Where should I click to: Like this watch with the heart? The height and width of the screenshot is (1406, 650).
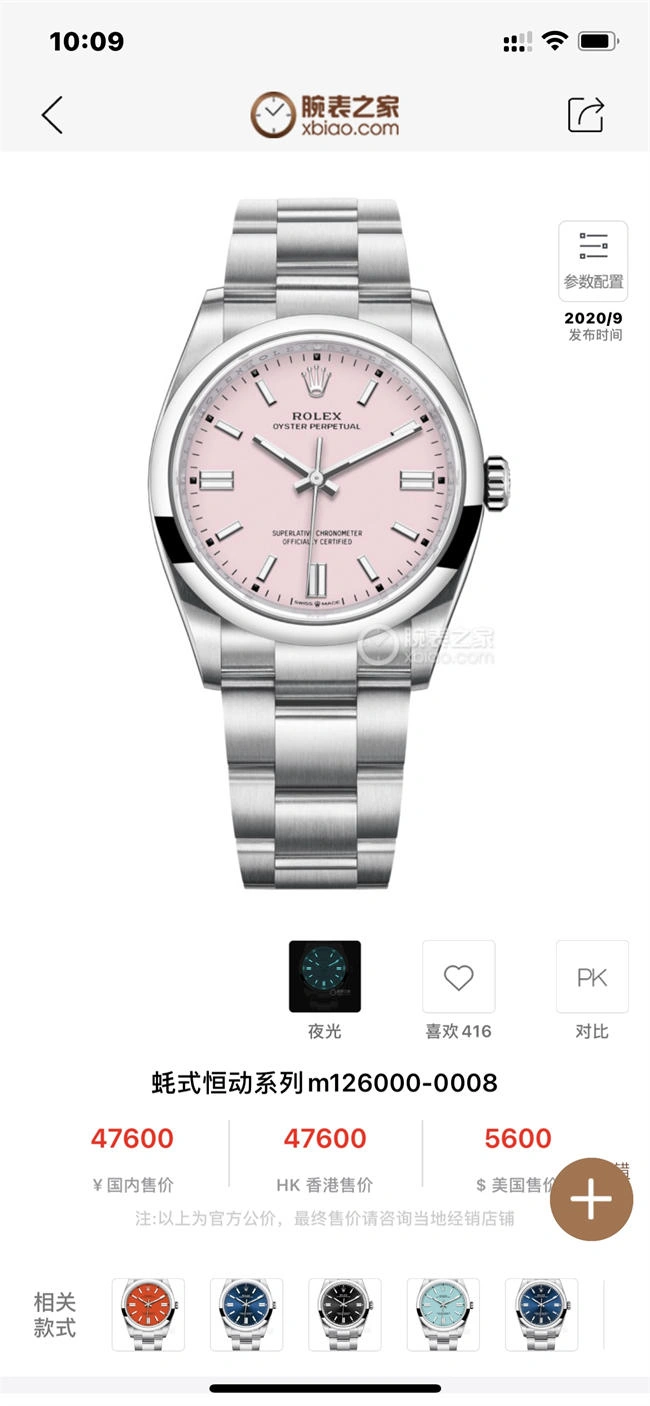click(458, 976)
